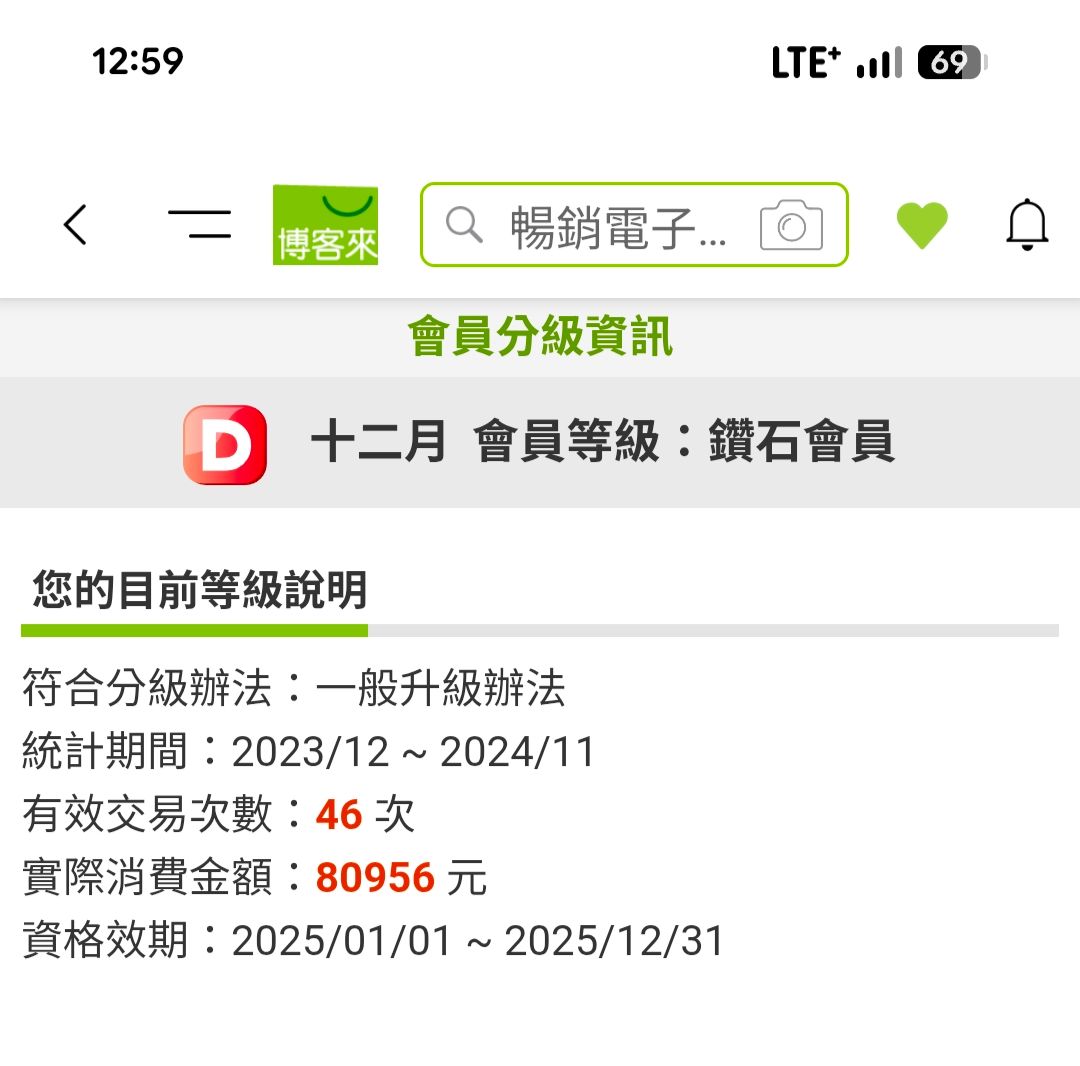Select the 您的目前等級說明 tab
This screenshot has width=1080, height=1066.
click(x=198, y=591)
